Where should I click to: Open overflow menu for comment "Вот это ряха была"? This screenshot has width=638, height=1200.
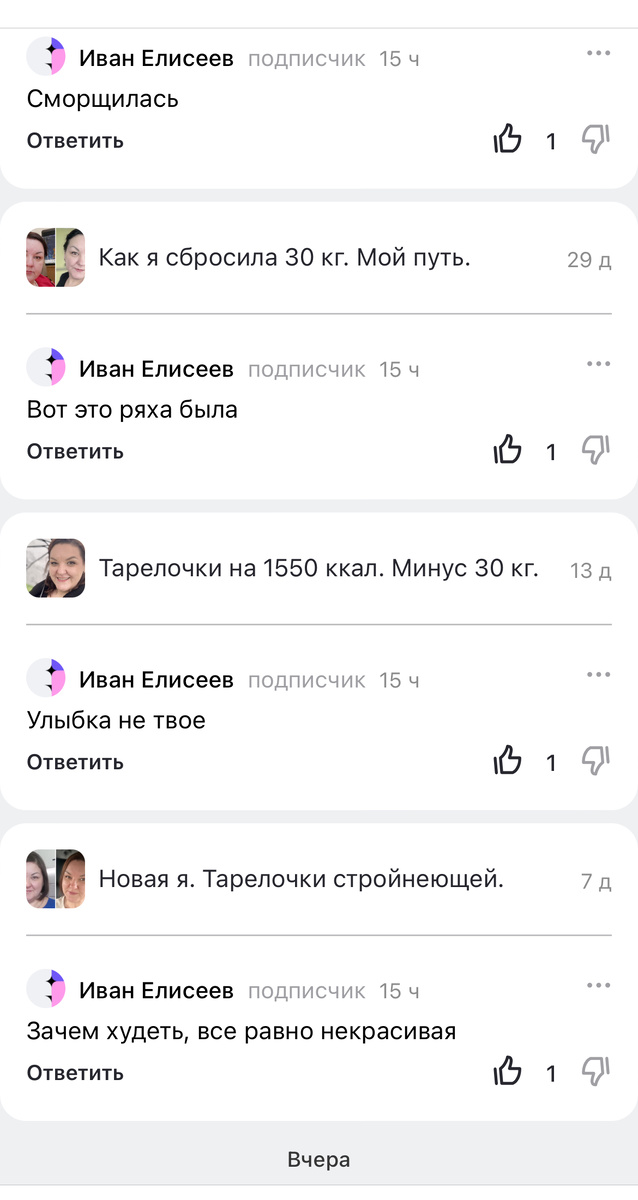point(598,364)
